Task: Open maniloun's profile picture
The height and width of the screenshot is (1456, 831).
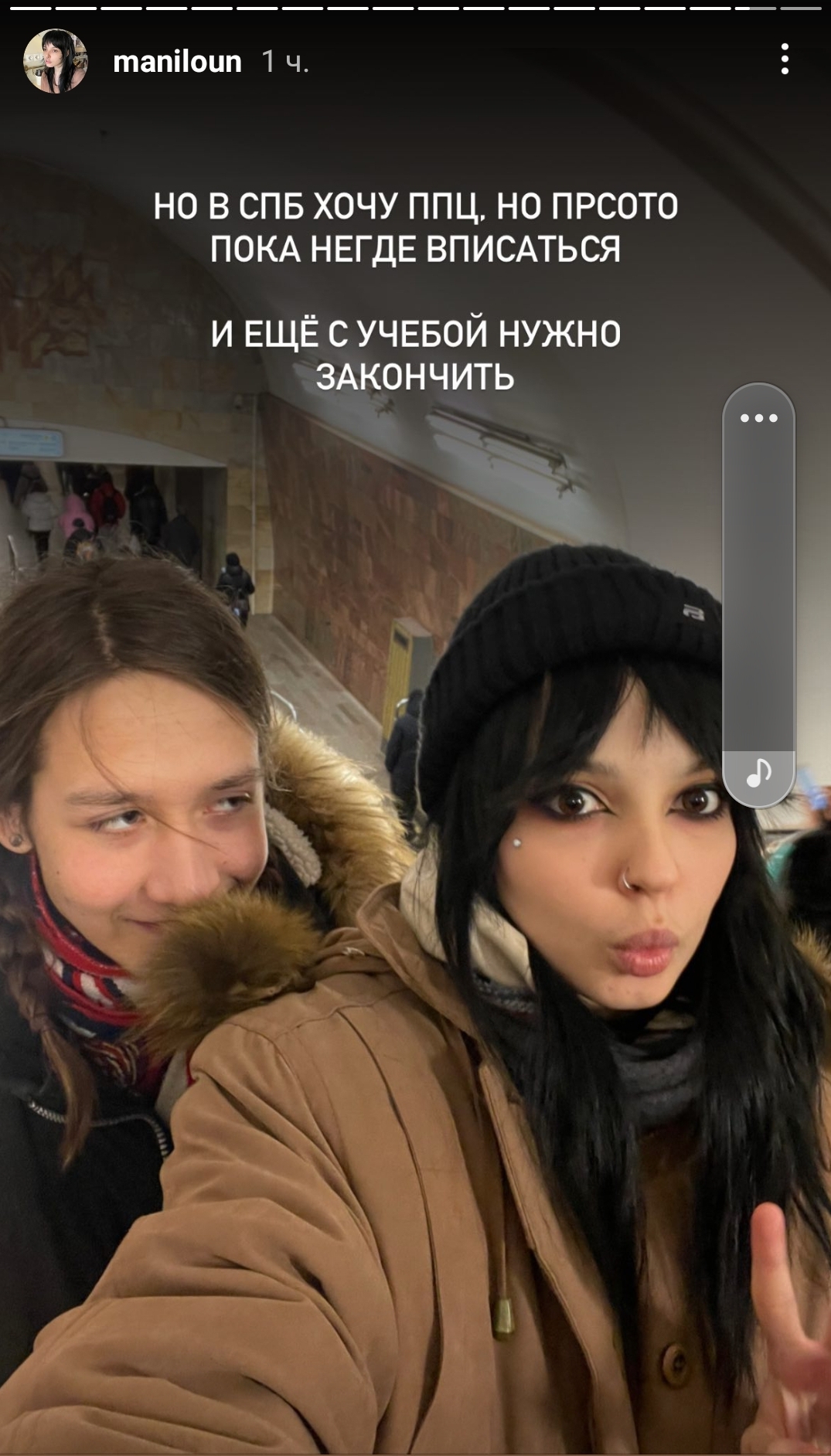Action: click(55, 61)
